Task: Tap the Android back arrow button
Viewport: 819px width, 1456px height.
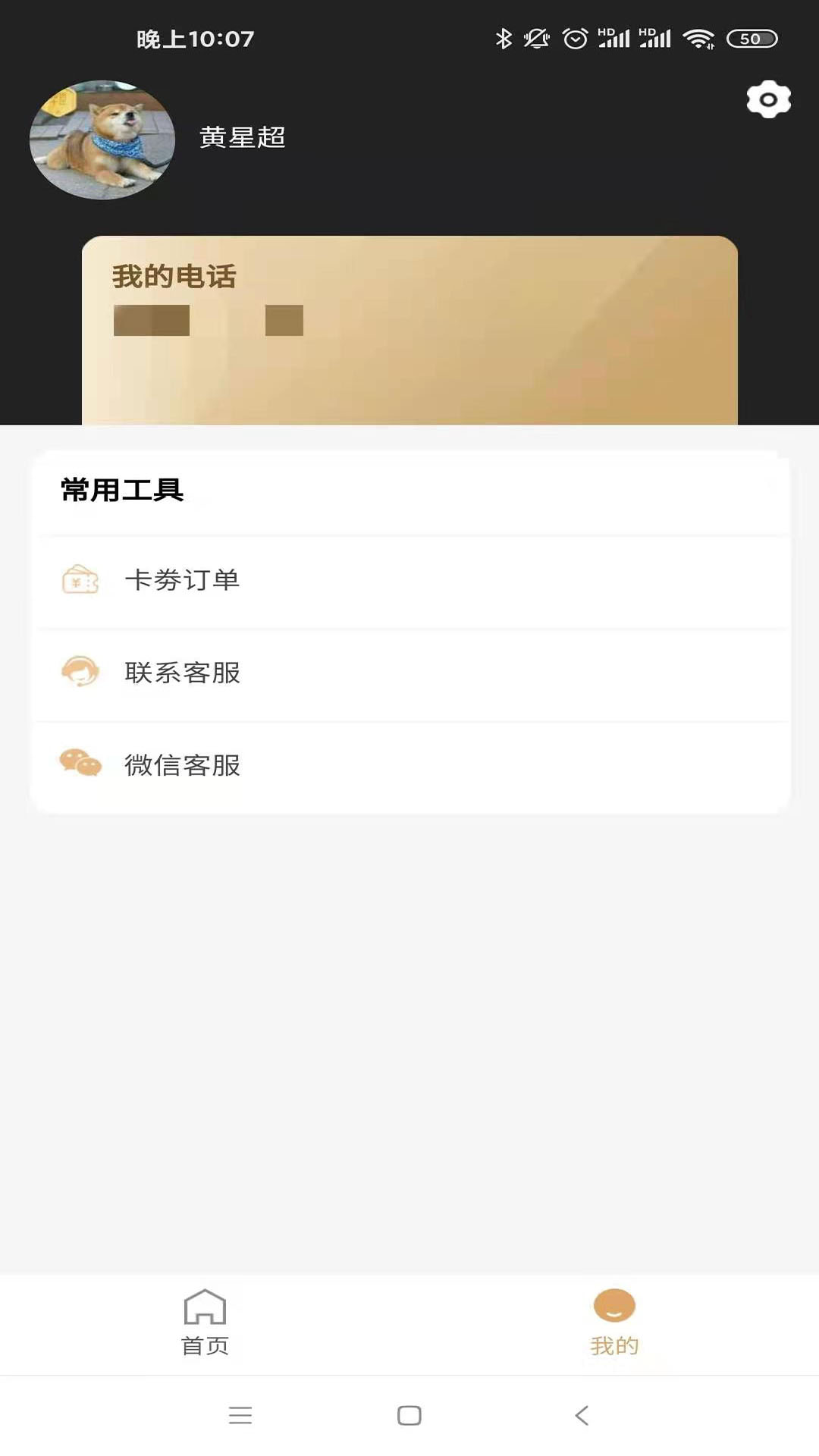Action: point(581,1415)
